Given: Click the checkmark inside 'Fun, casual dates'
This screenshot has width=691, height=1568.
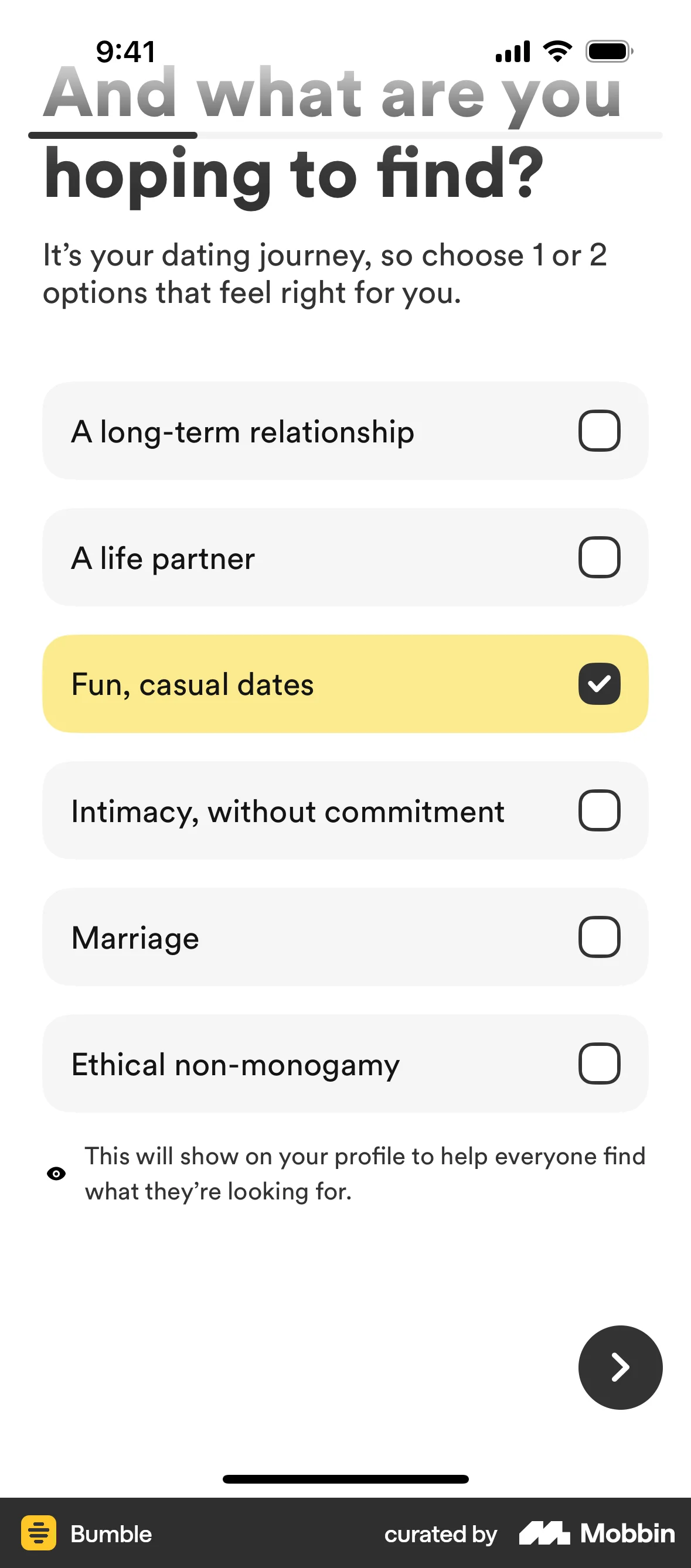Looking at the screenshot, I should [599, 684].
